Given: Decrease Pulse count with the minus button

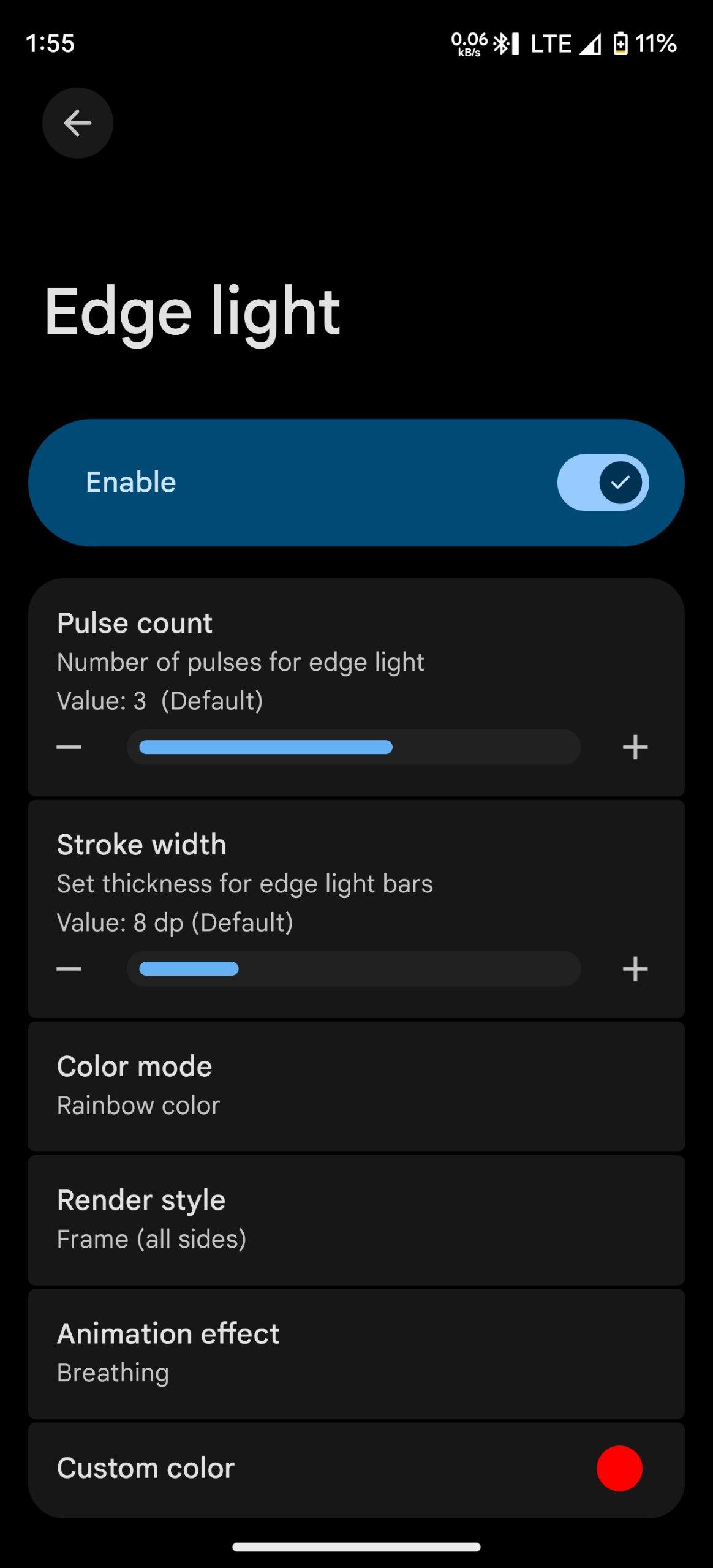Looking at the screenshot, I should click(x=69, y=747).
